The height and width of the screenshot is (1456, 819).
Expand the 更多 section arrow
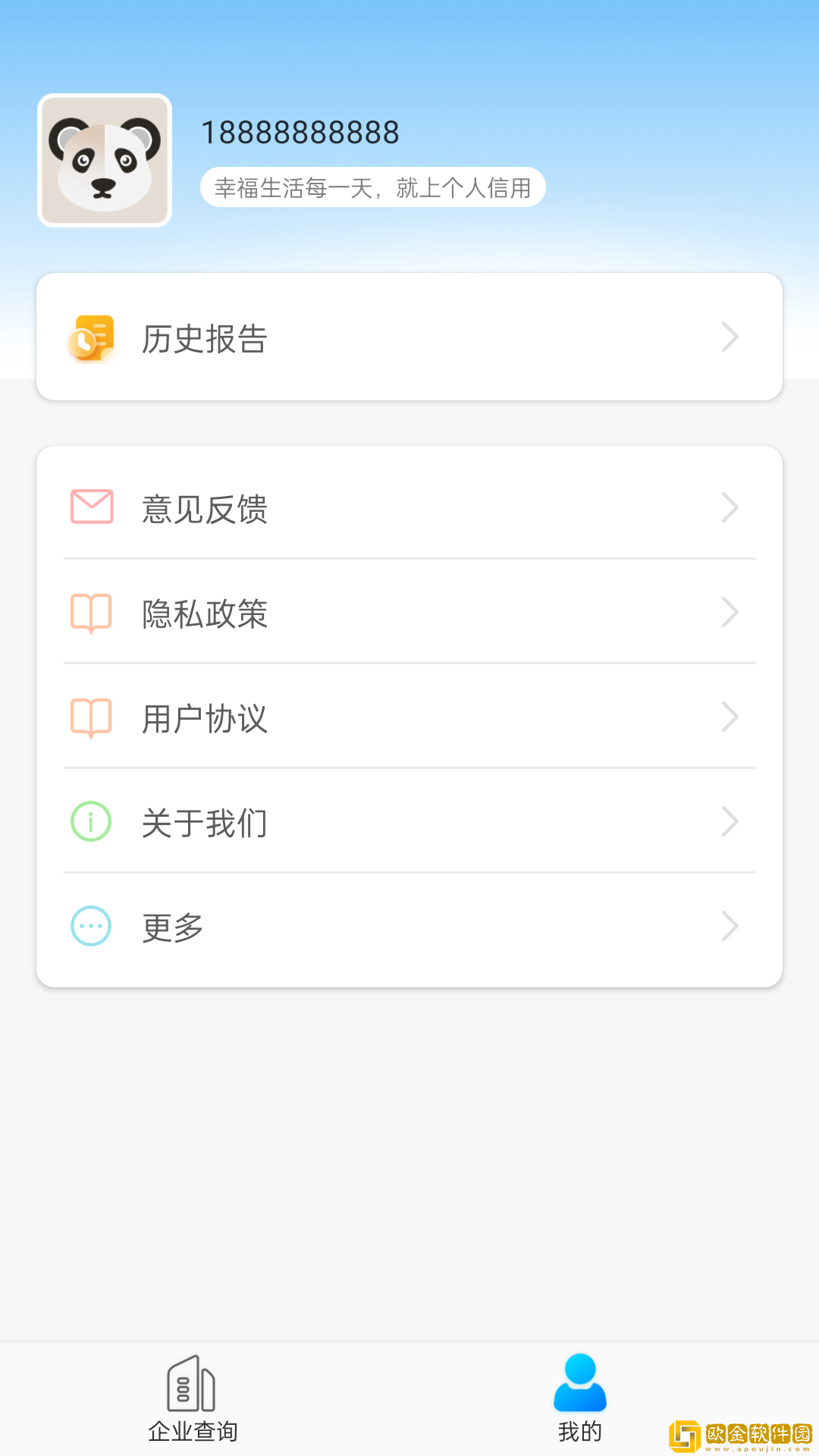(729, 926)
